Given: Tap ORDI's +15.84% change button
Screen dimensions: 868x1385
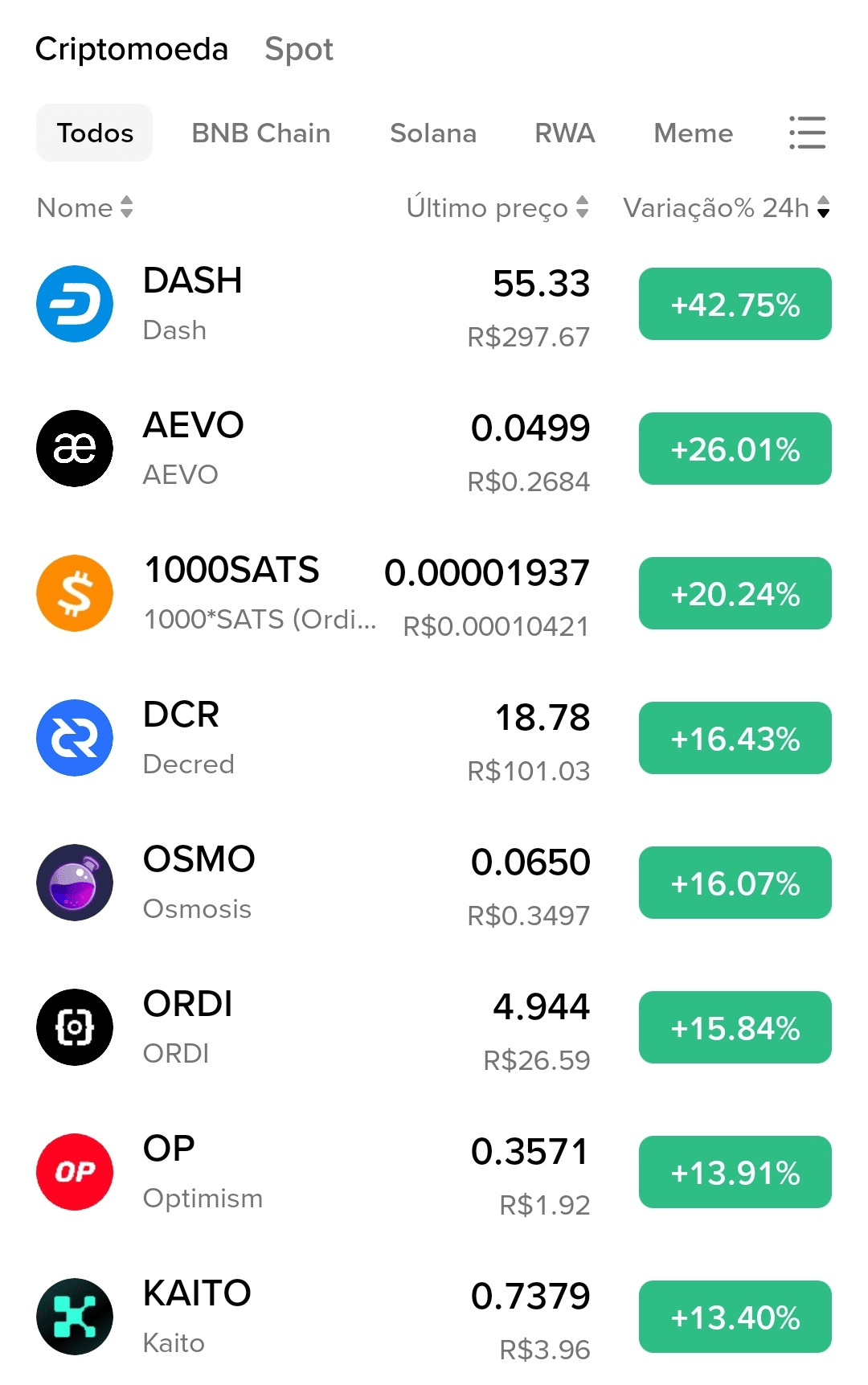Looking at the screenshot, I should click(735, 1027).
